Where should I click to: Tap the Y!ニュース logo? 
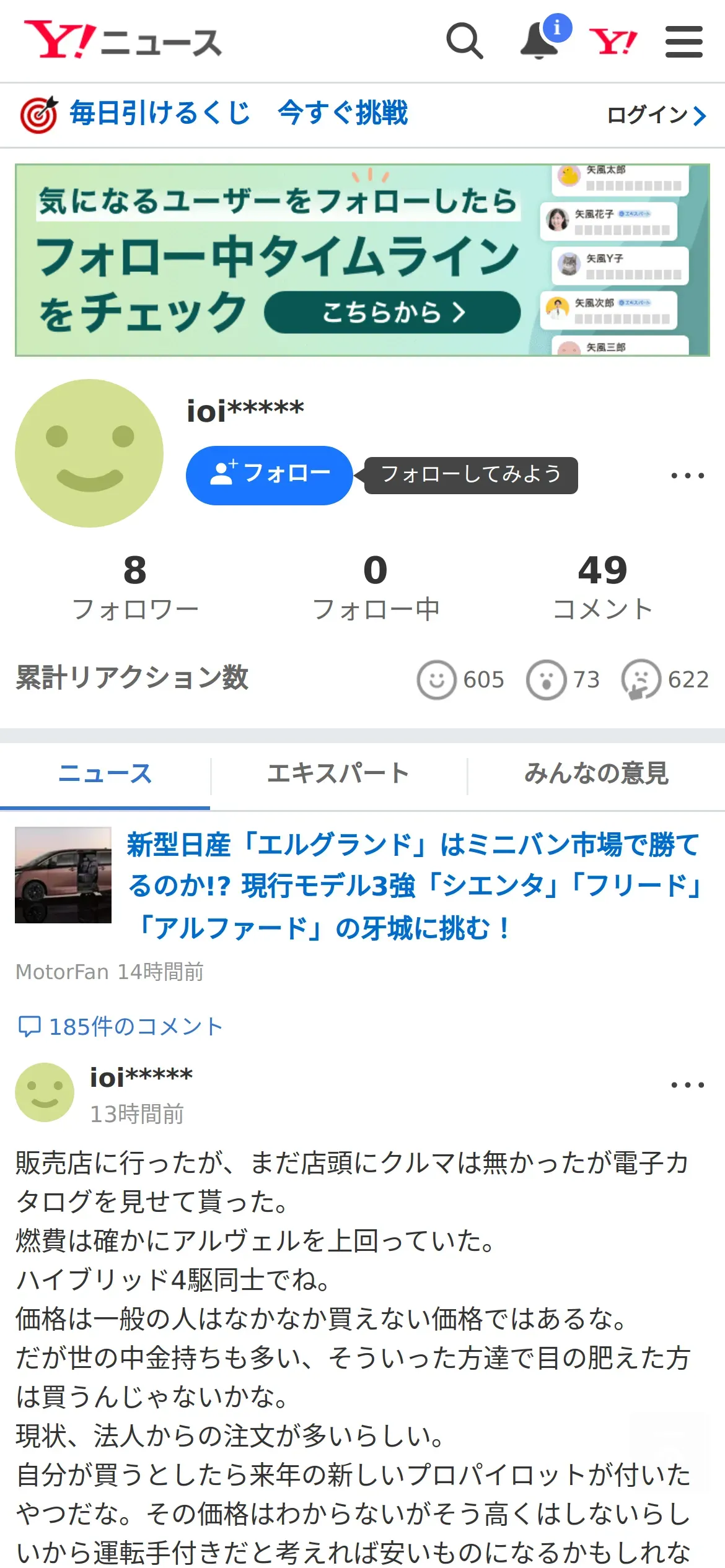(x=123, y=40)
